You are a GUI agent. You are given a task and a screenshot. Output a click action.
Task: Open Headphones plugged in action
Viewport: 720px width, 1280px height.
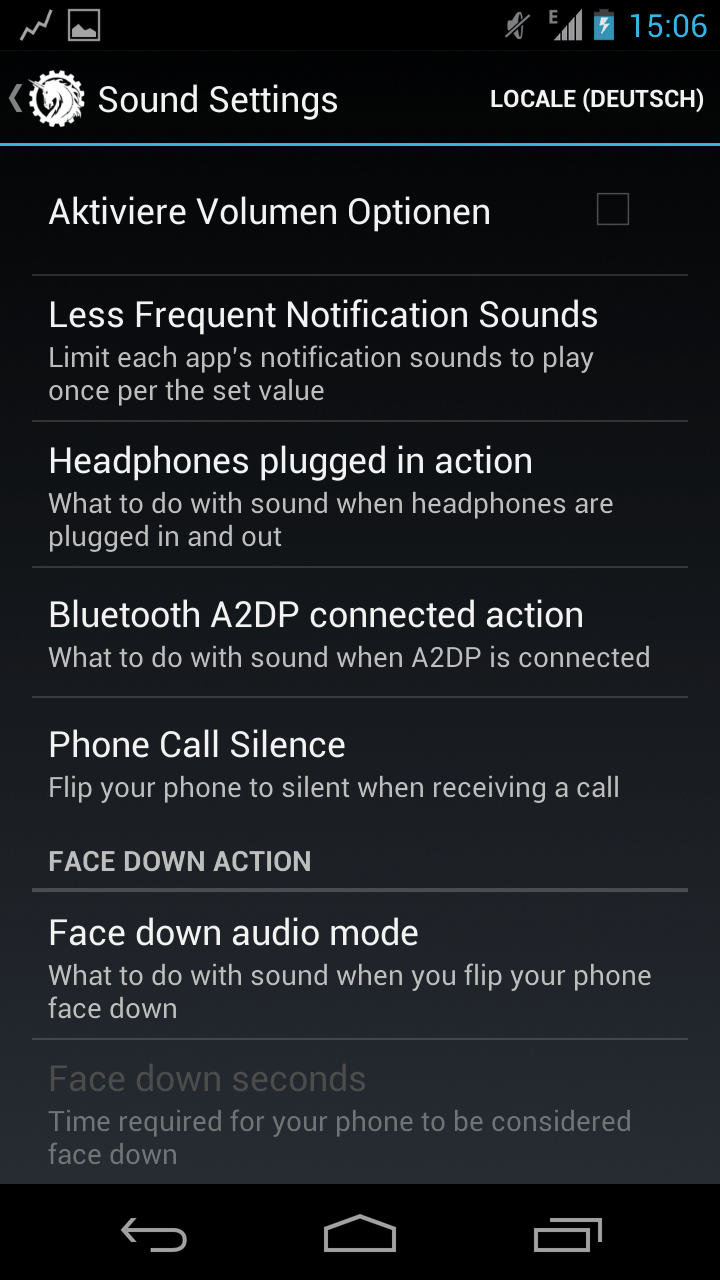[x=360, y=495]
